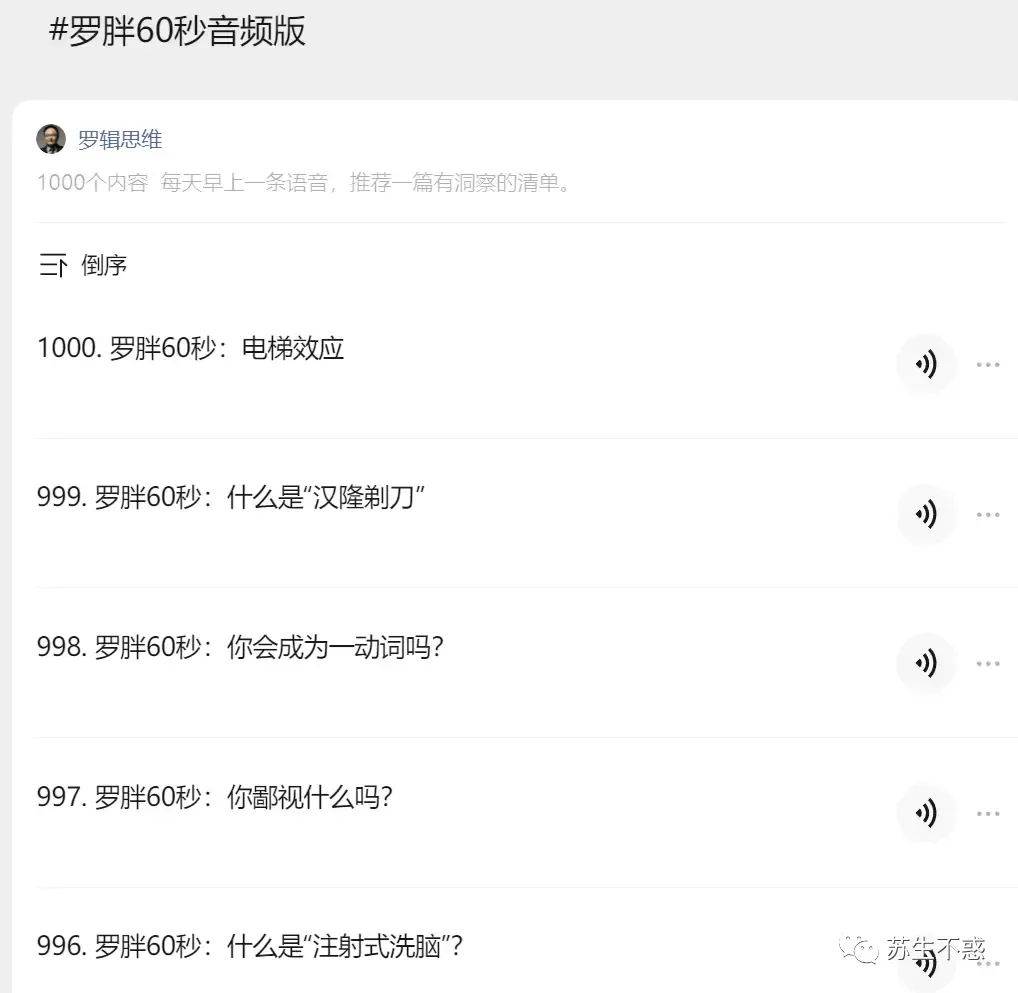The width and height of the screenshot is (1018, 993).
Task: Open item 996 什么是"注射式洗脑"
Action: [250, 946]
